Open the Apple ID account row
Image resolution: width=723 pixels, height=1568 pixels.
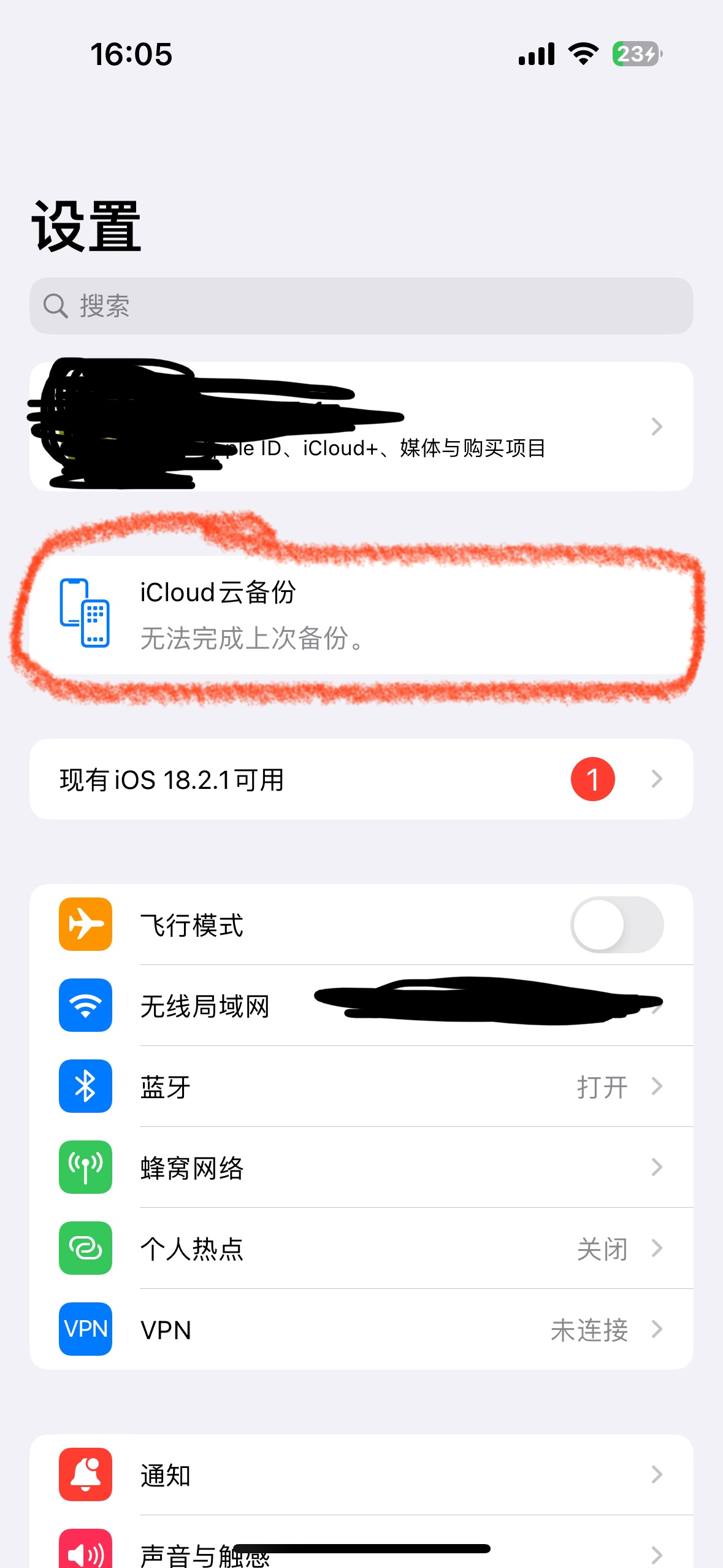coord(361,426)
